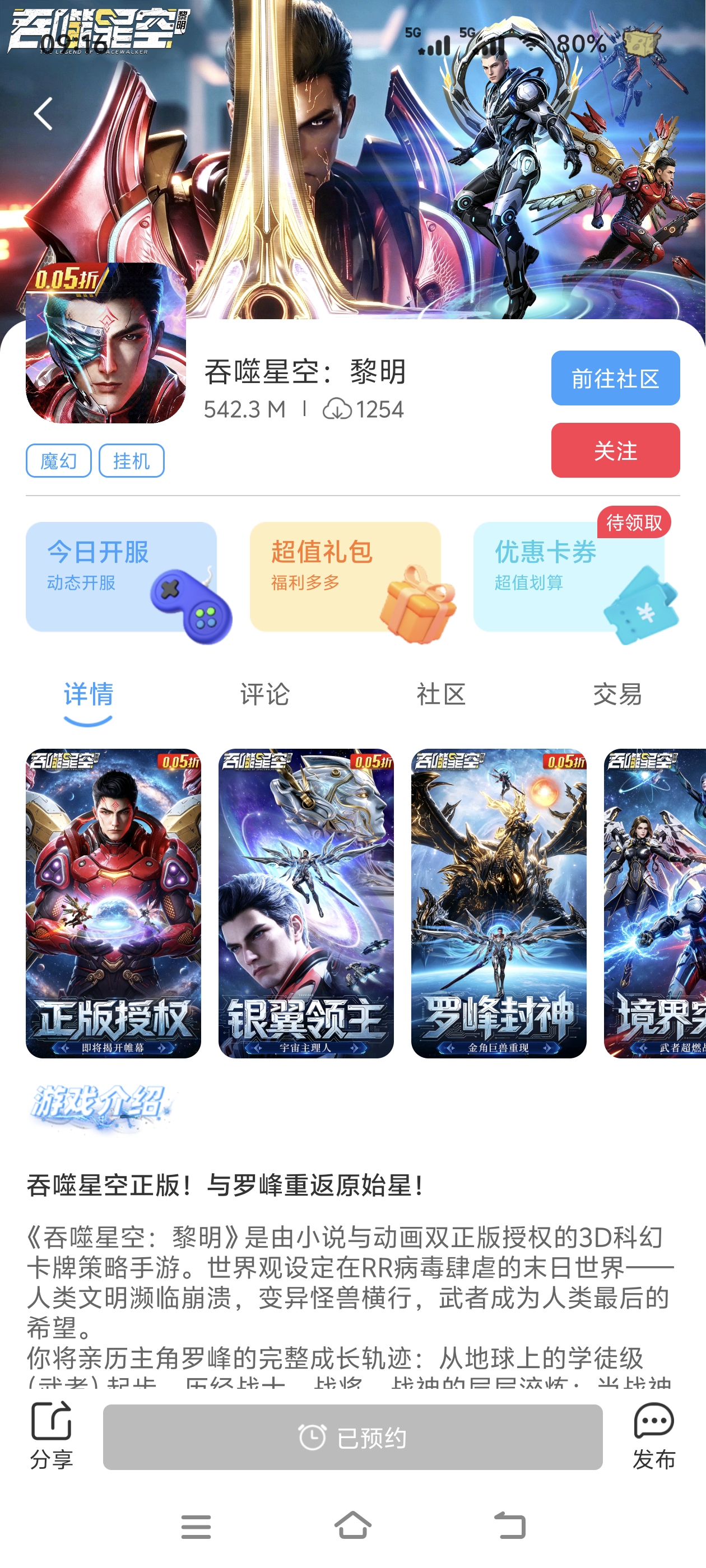Select the 挂机 genre tag
The image size is (706, 1568).
pyautogui.click(x=131, y=461)
